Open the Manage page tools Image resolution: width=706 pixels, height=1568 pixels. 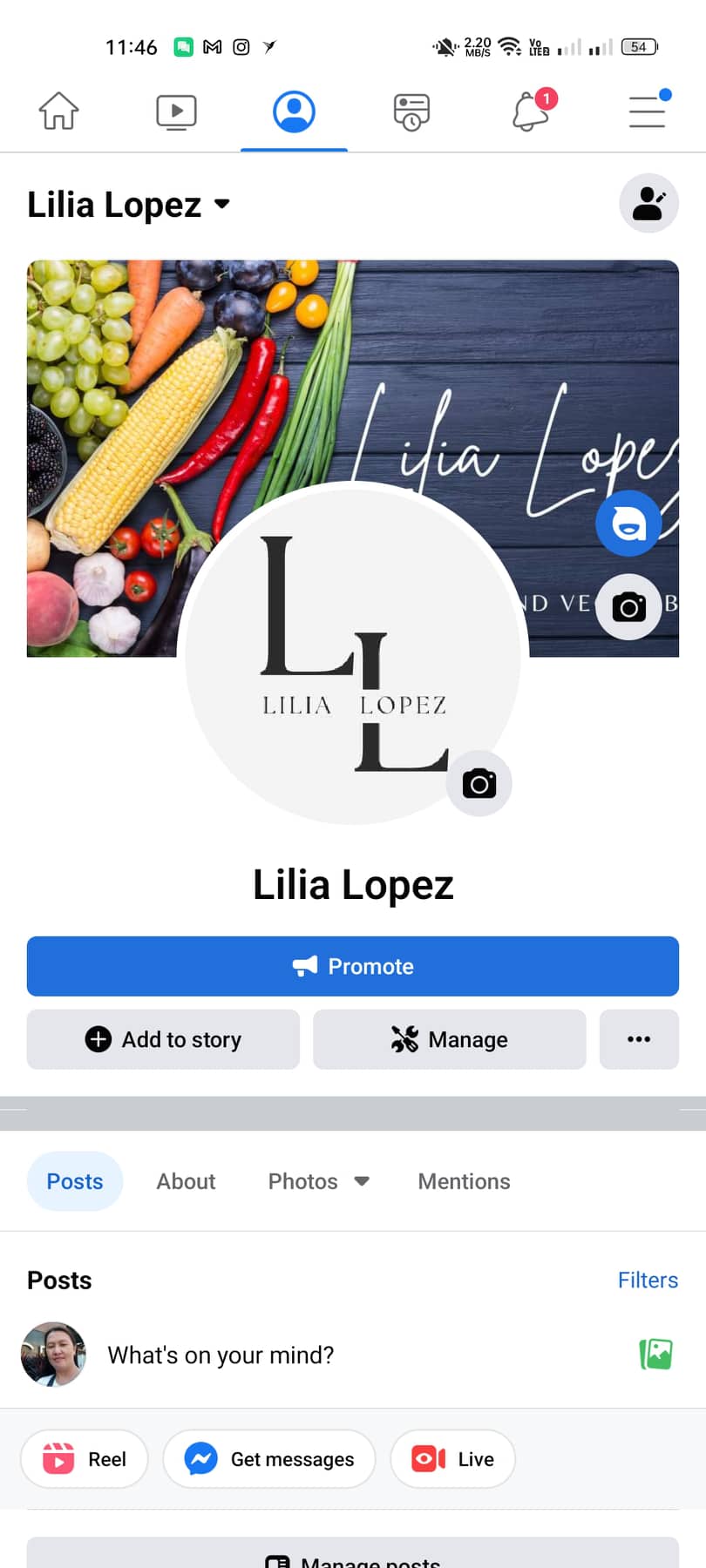449,1039
